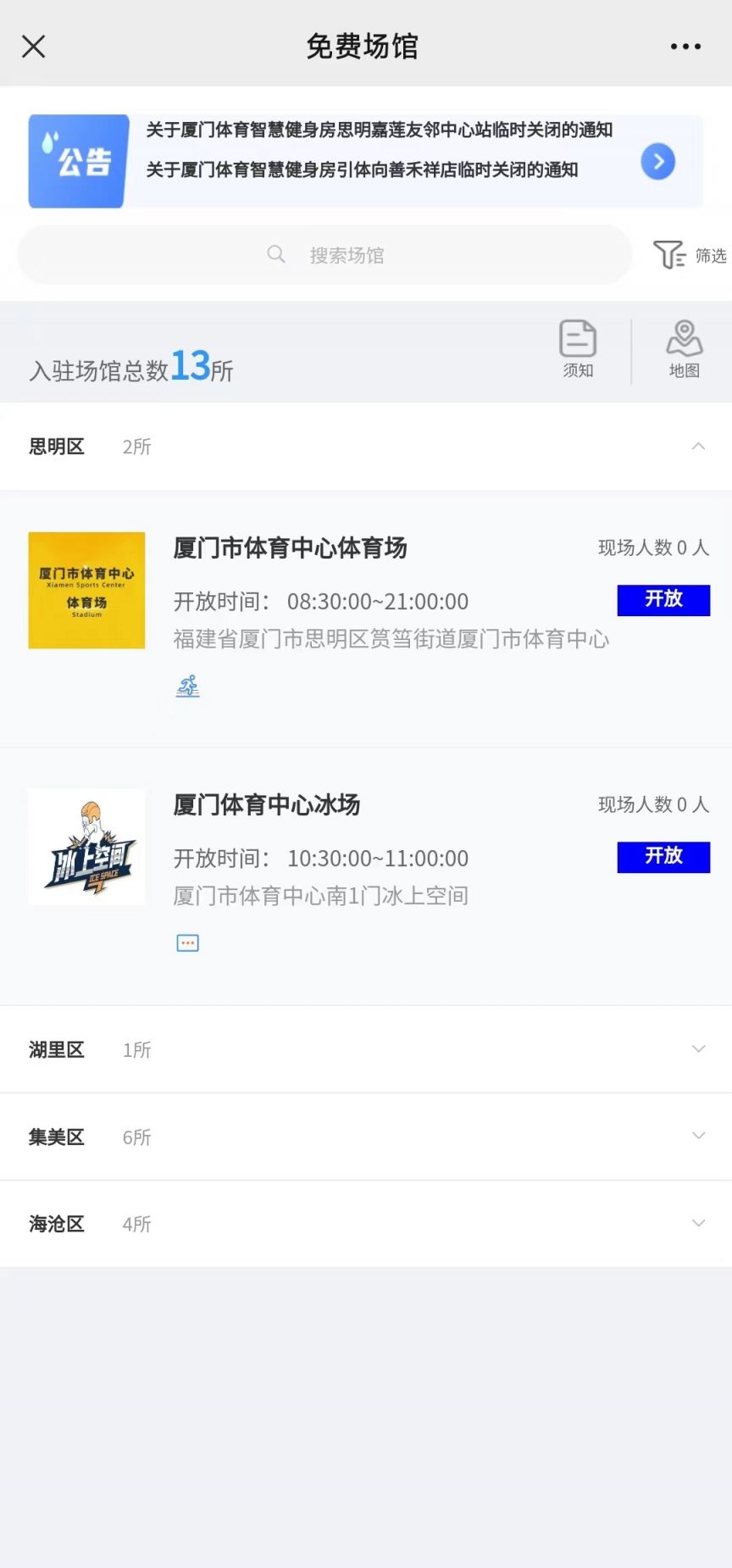
Task: Open 厦门市体育中心体育场 venue
Action: (x=366, y=620)
